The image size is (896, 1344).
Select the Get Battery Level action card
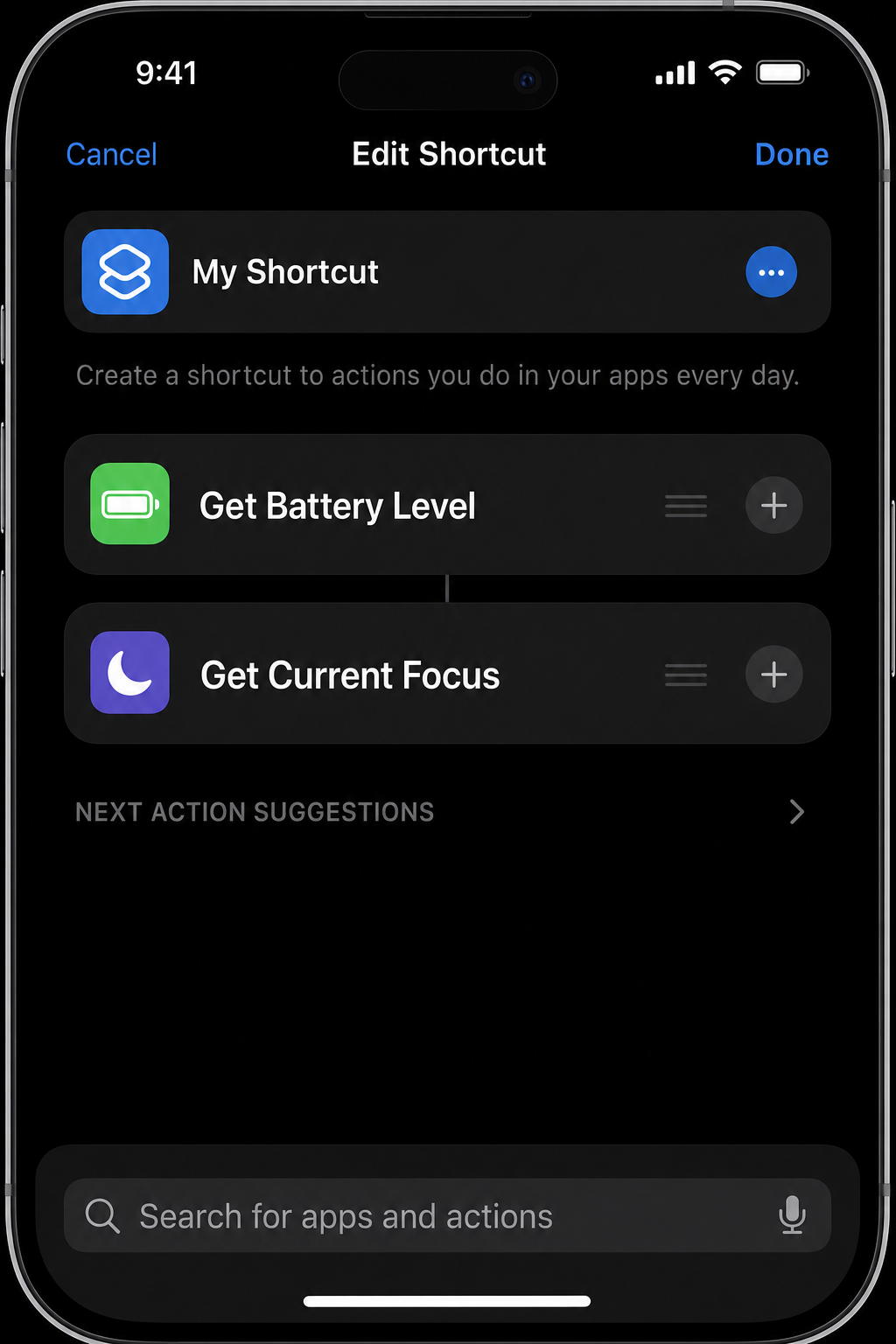click(x=394, y=505)
